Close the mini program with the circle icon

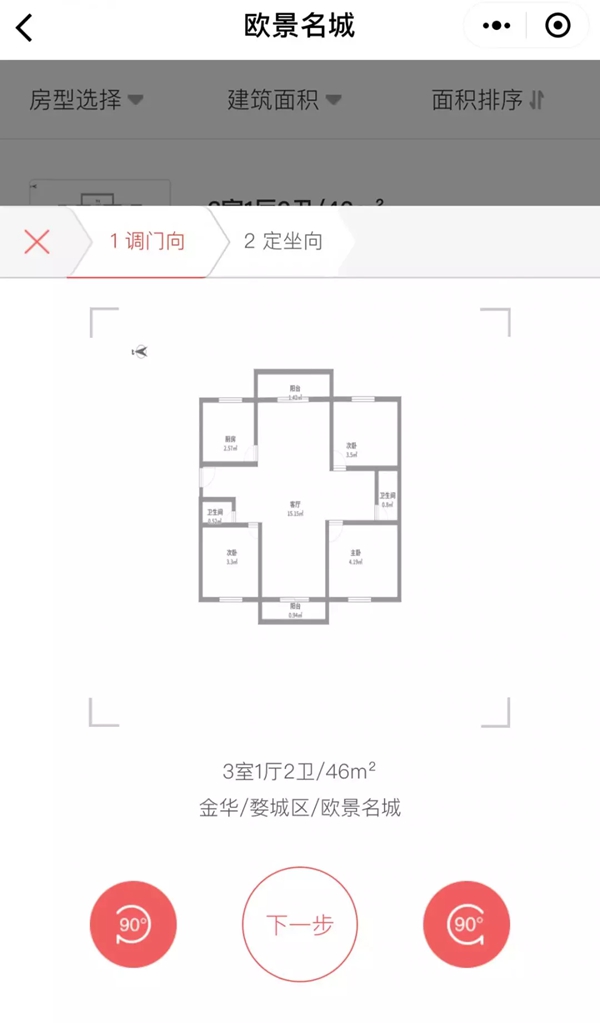point(558,26)
